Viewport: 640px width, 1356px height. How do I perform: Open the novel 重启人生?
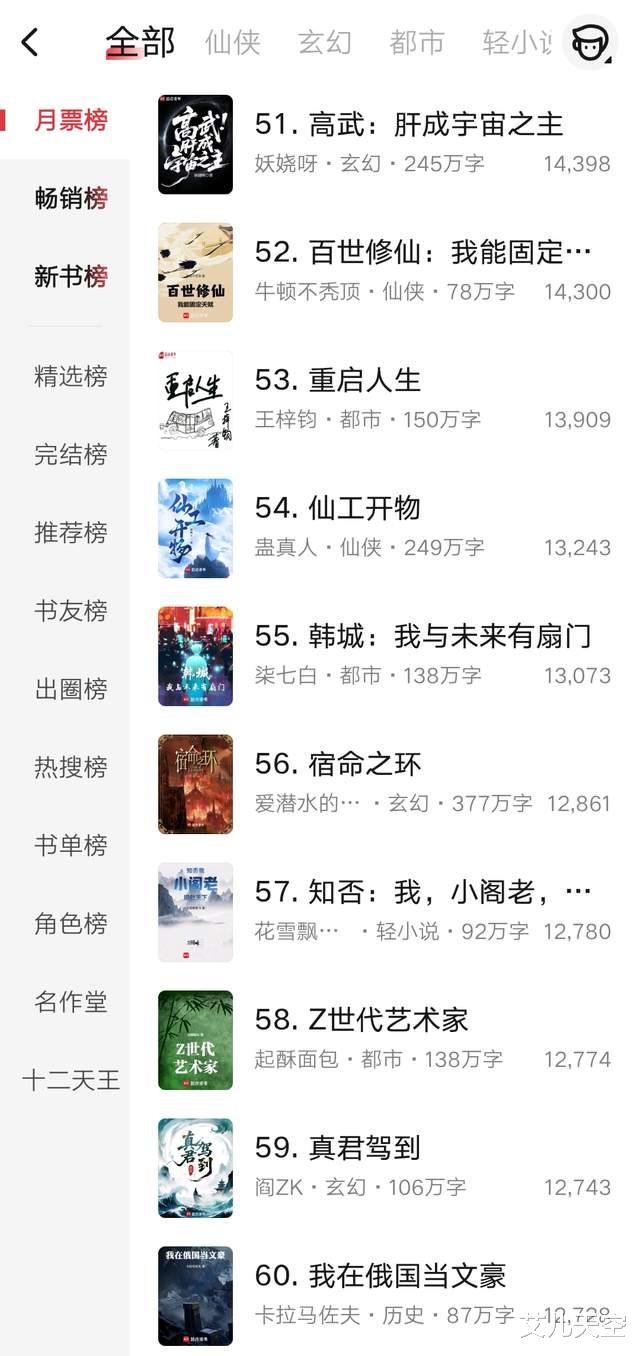[x=338, y=381]
